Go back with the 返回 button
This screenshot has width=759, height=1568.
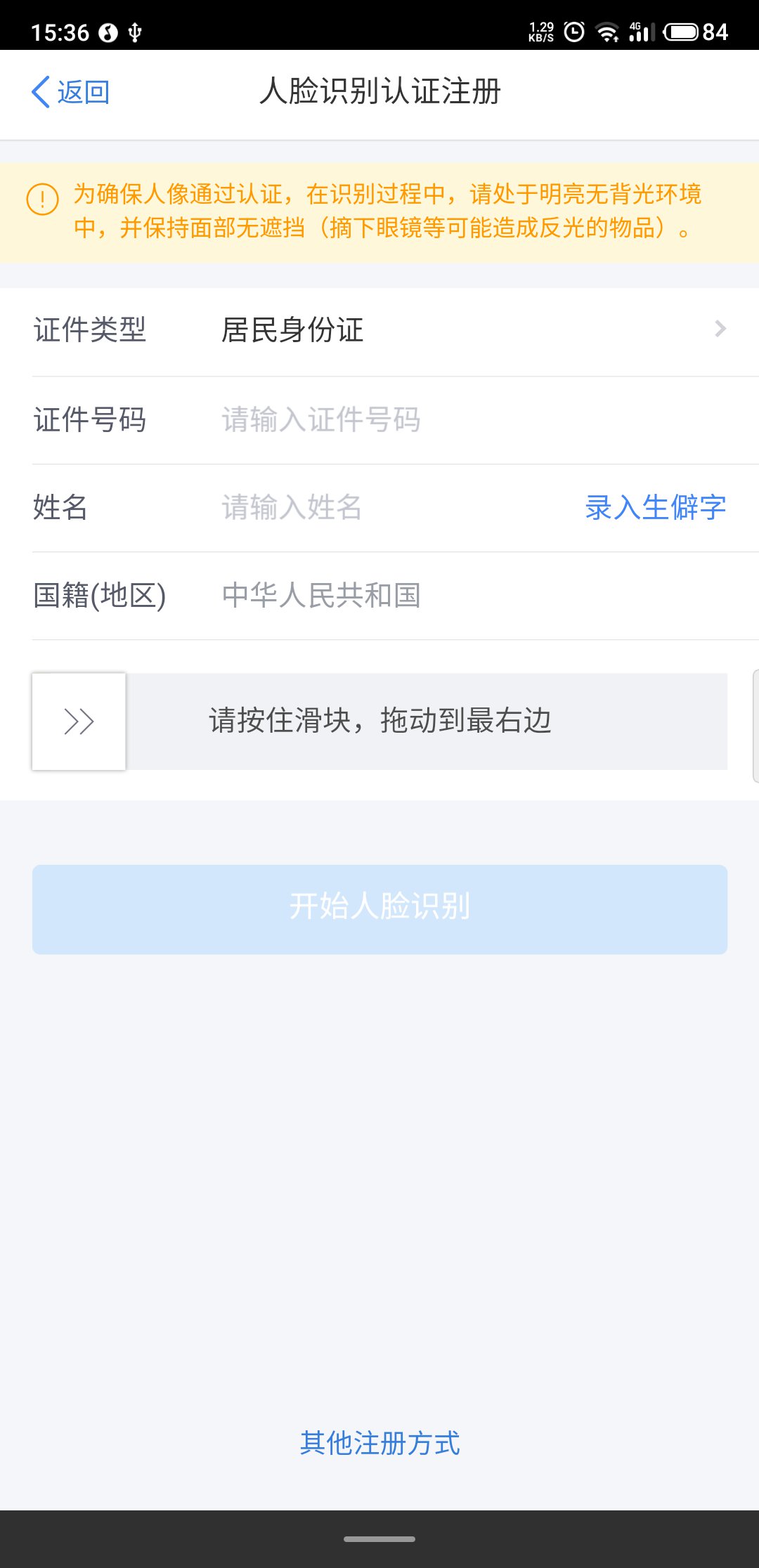tap(71, 92)
